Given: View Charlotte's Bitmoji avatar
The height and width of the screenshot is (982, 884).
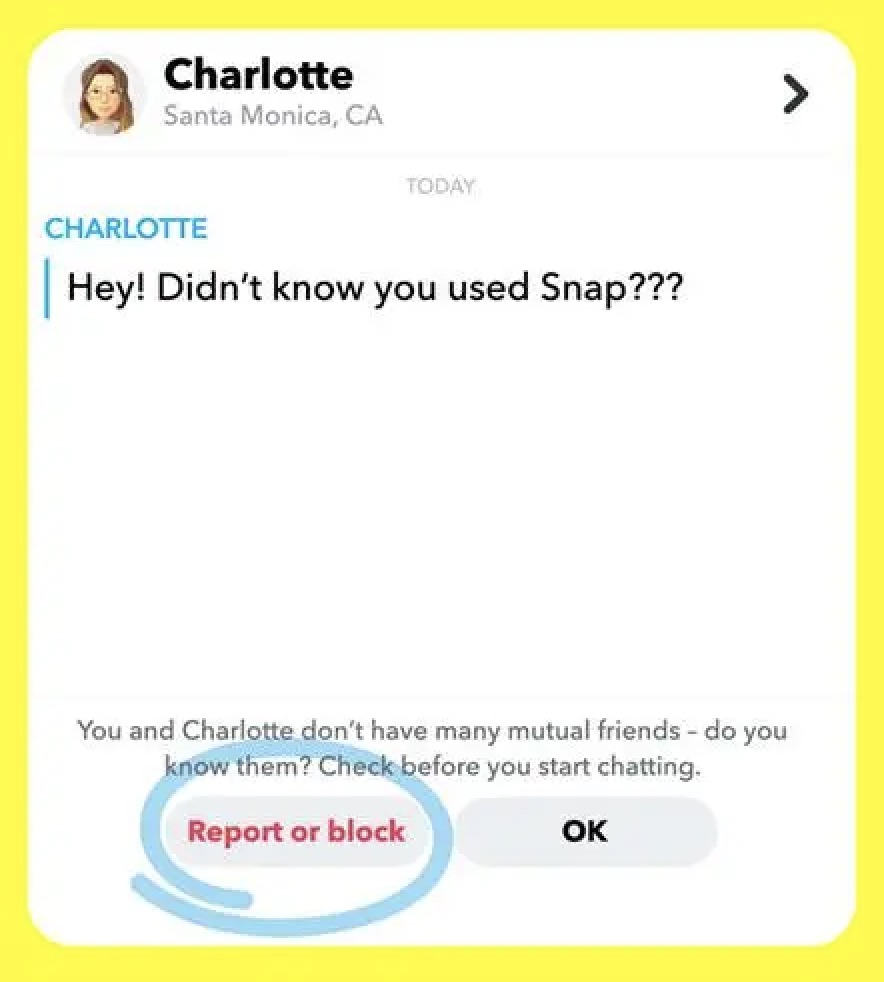Looking at the screenshot, I should [x=104, y=96].
